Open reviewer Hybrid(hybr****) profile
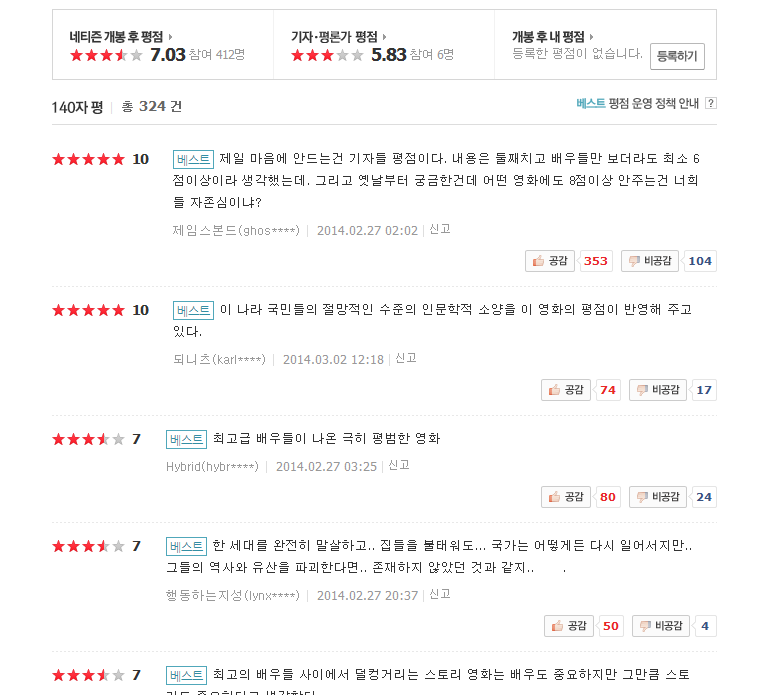Screen dimensions: 771x695 tap(212, 466)
